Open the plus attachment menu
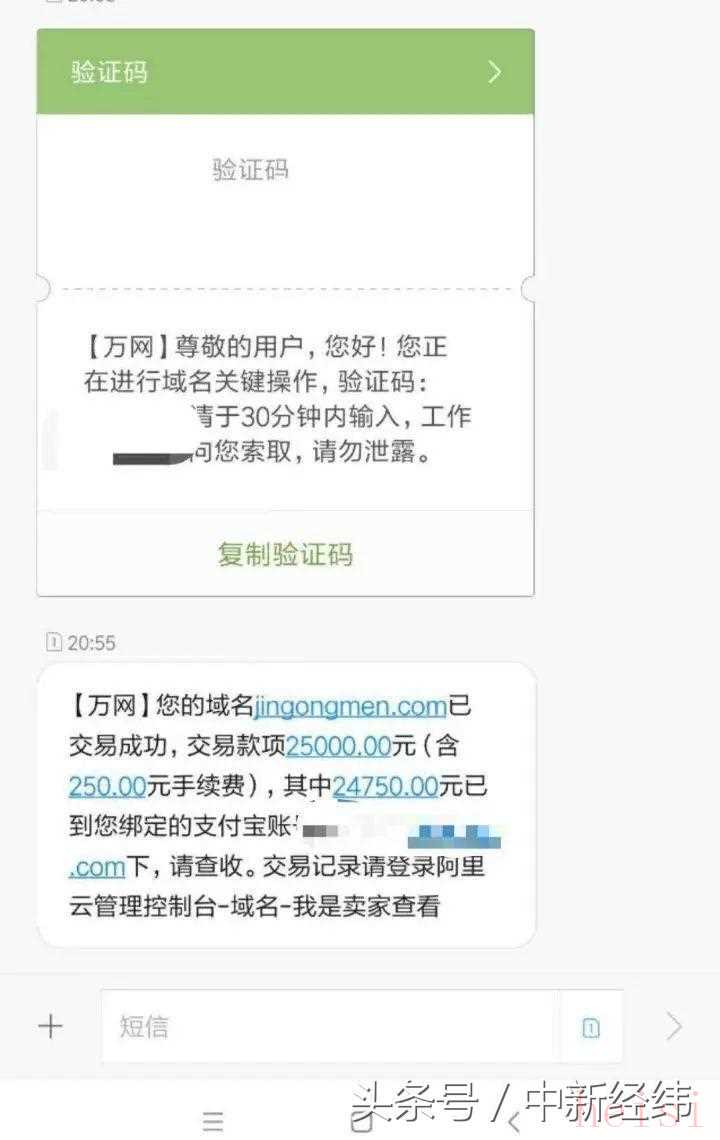This screenshot has width=720, height=1140. point(49,1026)
